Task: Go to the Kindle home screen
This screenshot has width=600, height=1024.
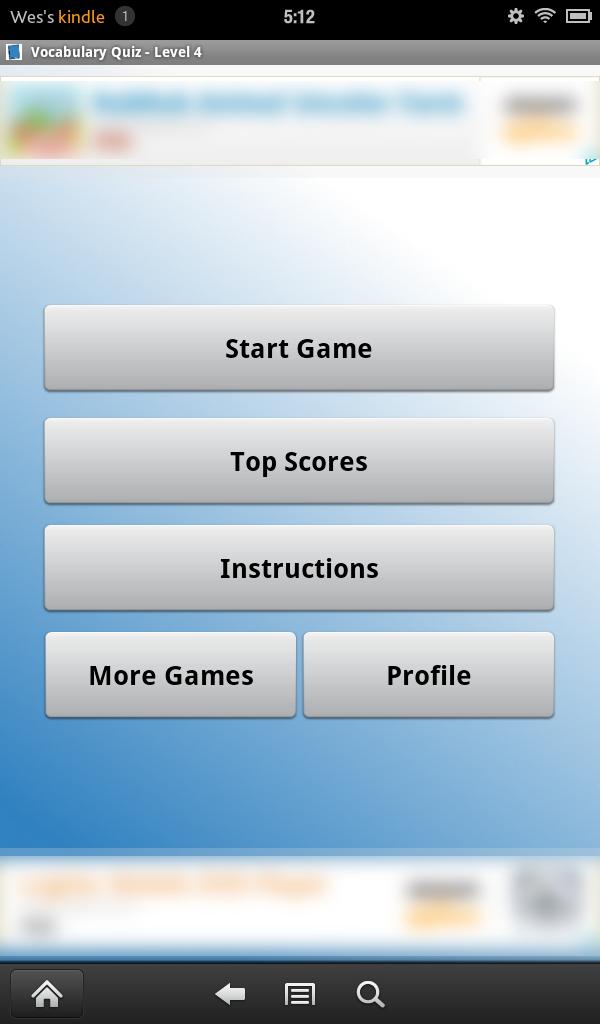Action: [x=47, y=994]
